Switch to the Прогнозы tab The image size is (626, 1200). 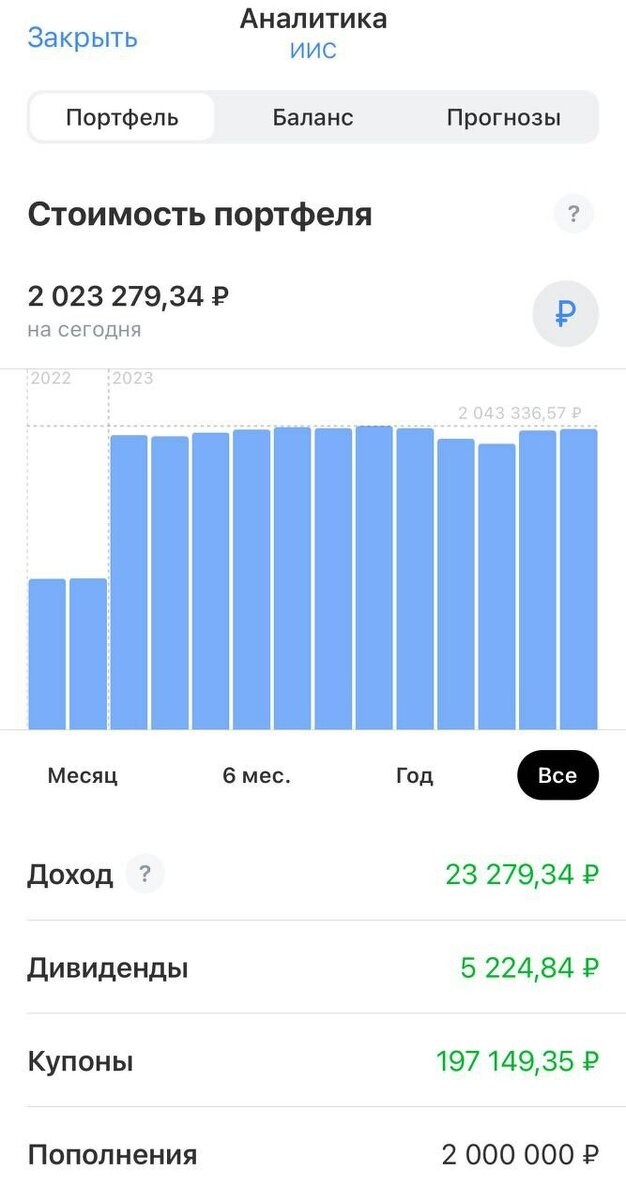tap(503, 117)
